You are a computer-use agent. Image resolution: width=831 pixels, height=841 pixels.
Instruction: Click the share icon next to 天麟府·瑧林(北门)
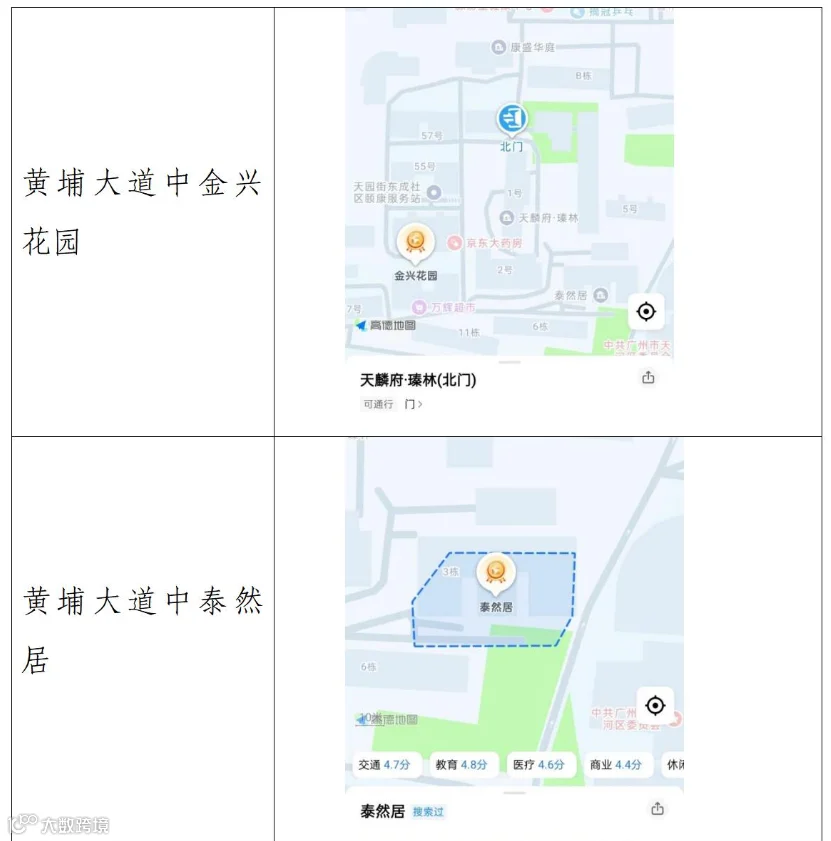point(648,378)
